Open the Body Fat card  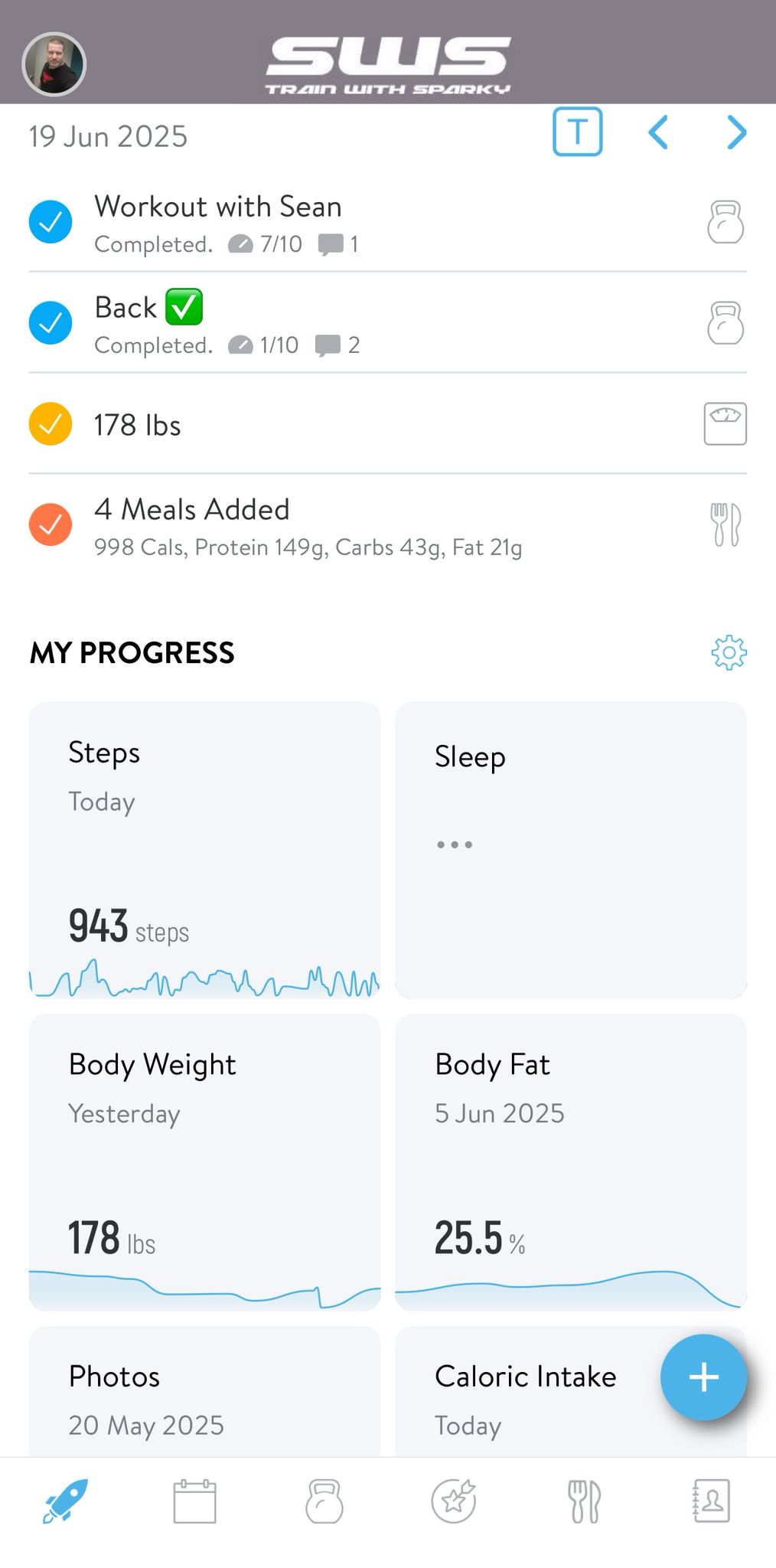(x=571, y=1162)
